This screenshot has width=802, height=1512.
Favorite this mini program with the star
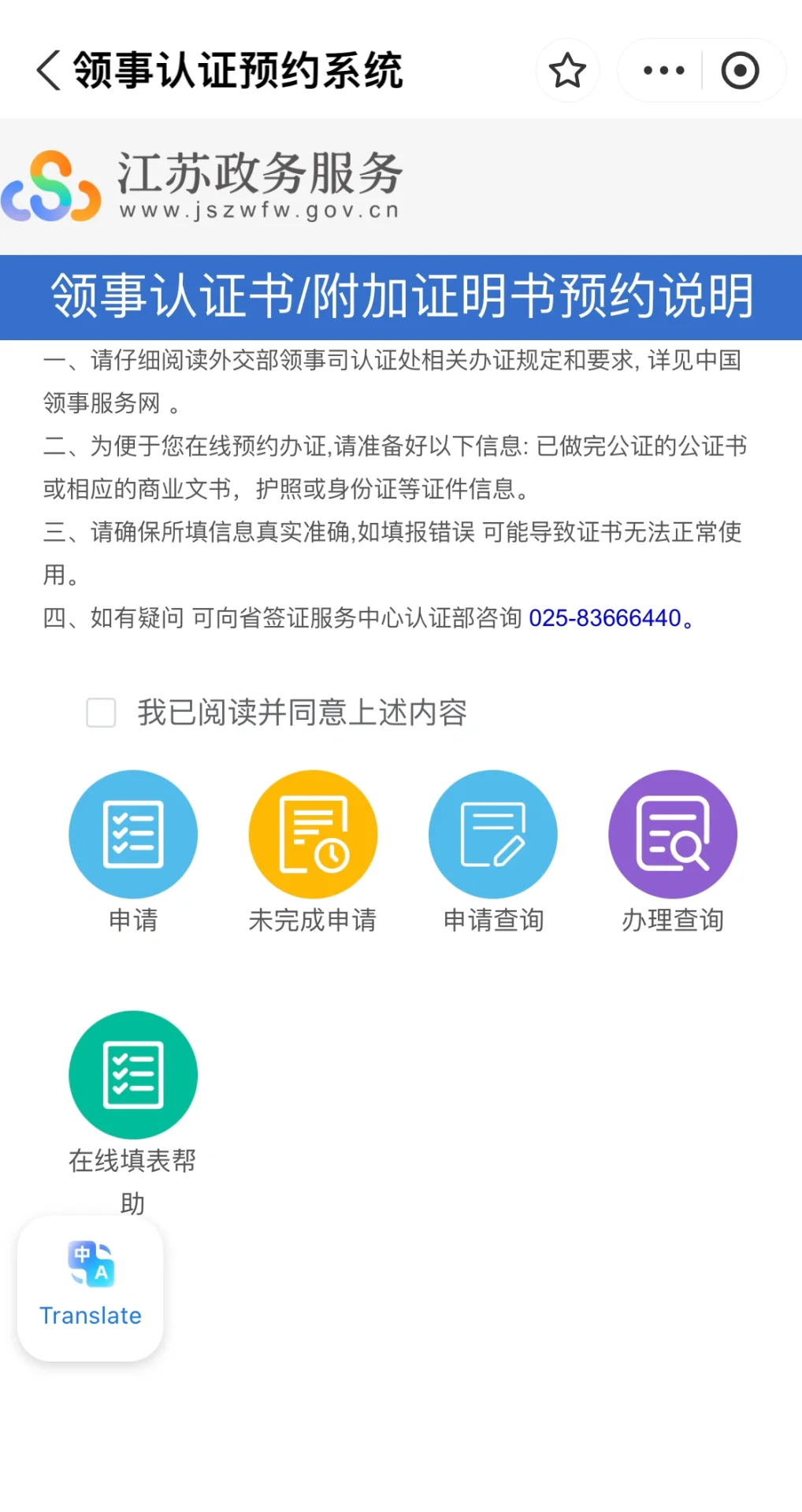(567, 71)
